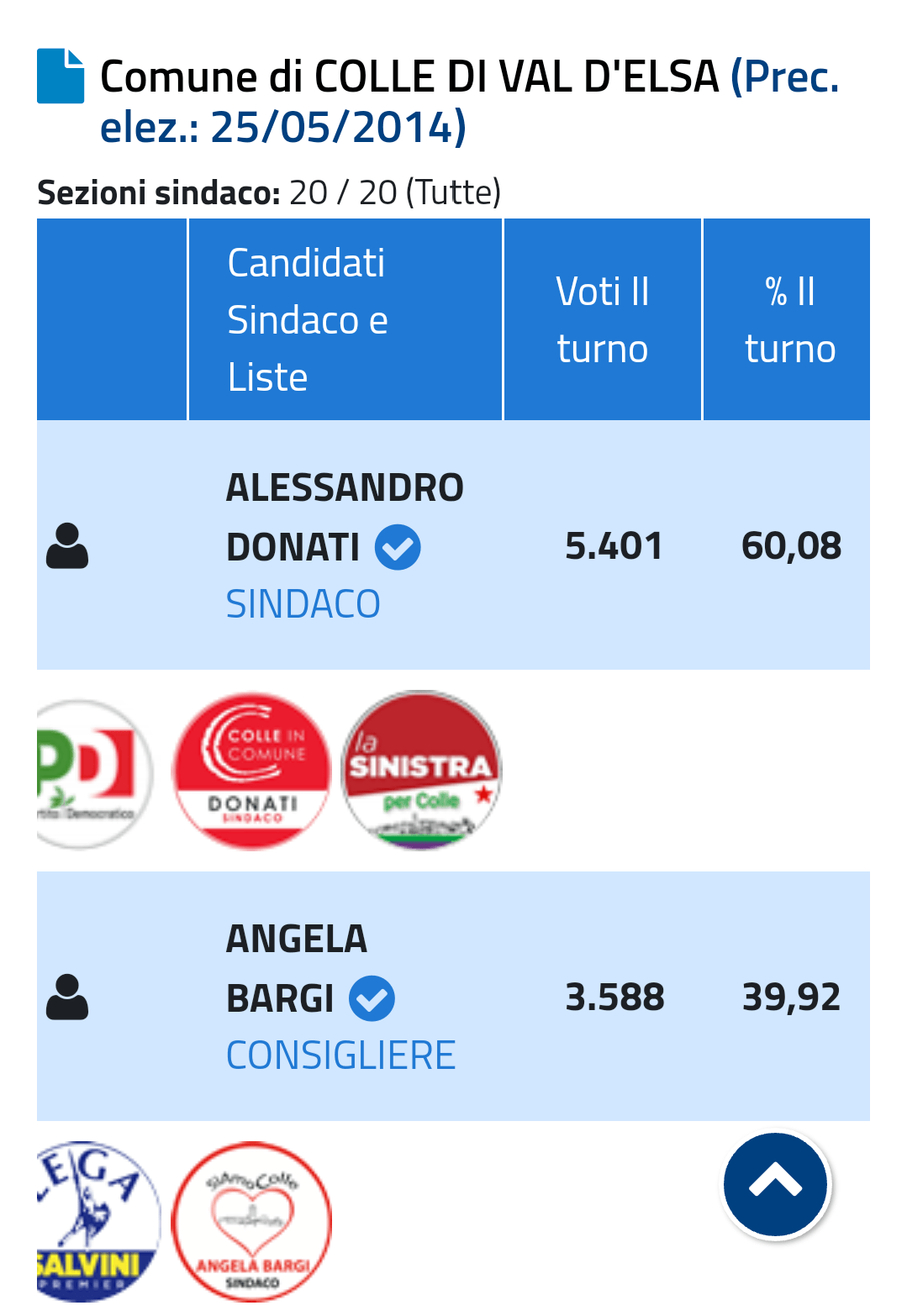Open Angela Bargi's candidate details
907x1316 pixels.
pyautogui.click(x=296, y=968)
